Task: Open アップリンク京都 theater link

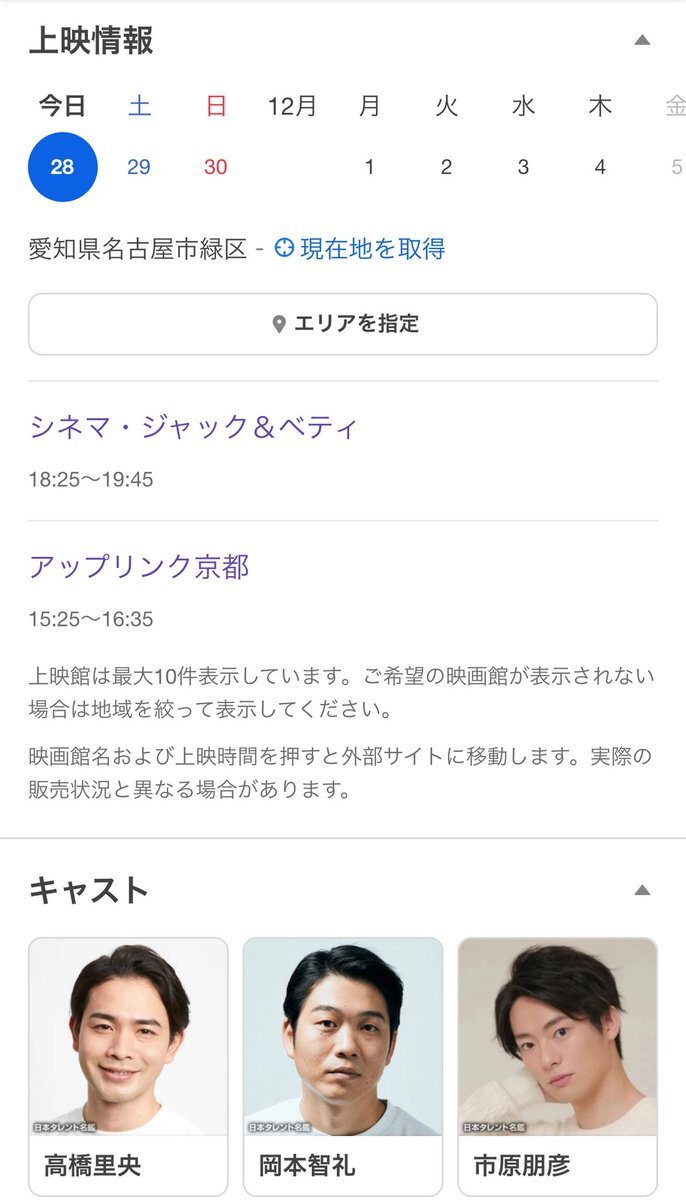Action: click(139, 567)
